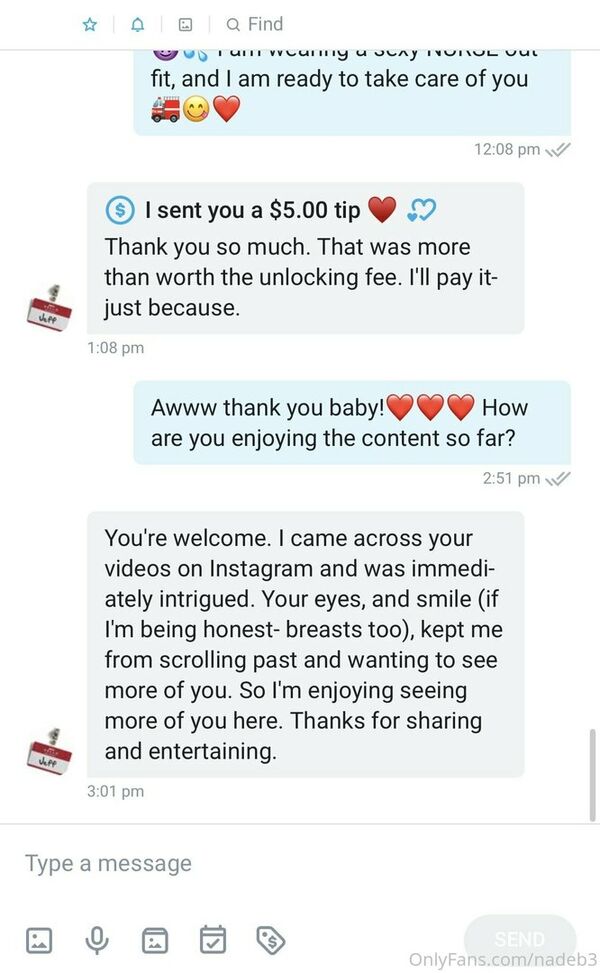Viewport: 600px width, 973px height.
Task: Star this conversation as favorite
Action: click(90, 24)
